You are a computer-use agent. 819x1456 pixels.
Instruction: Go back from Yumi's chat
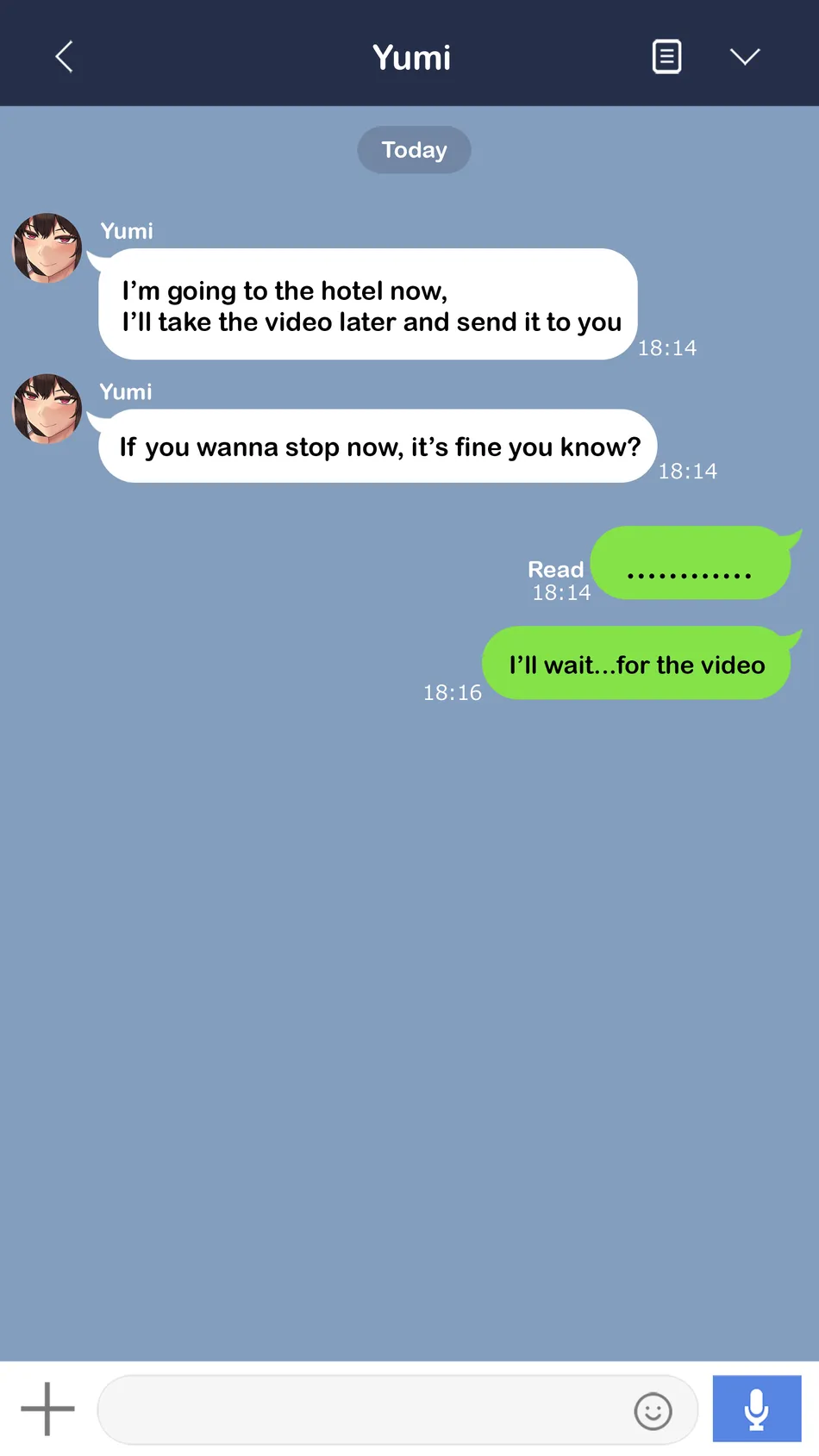pyautogui.click(x=64, y=57)
